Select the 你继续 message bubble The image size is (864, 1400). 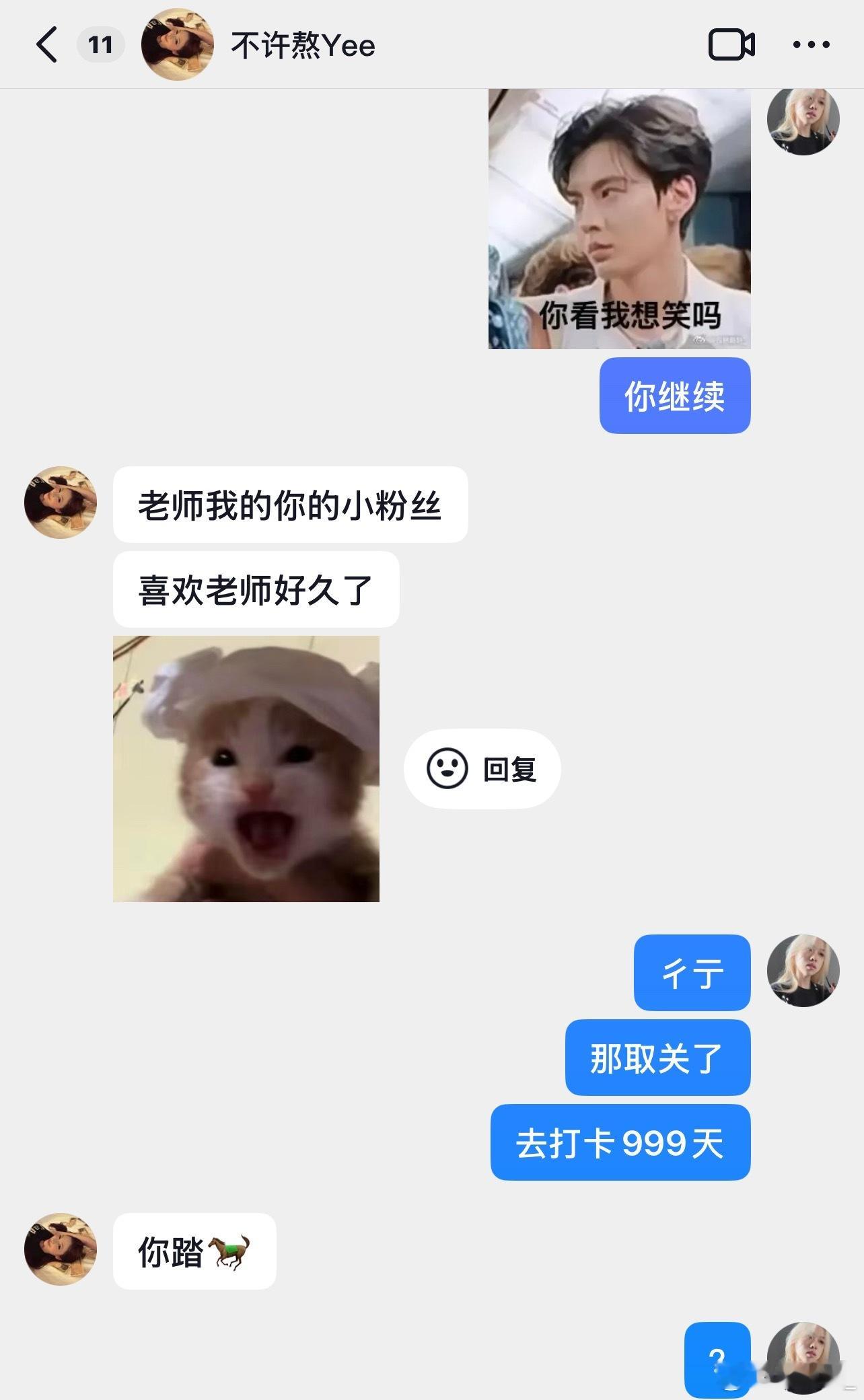coord(674,396)
